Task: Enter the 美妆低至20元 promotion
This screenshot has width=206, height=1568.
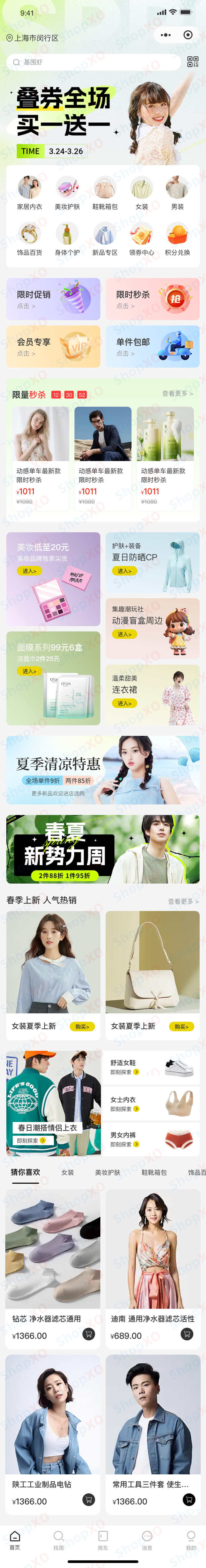Action: tap(29, 571)
